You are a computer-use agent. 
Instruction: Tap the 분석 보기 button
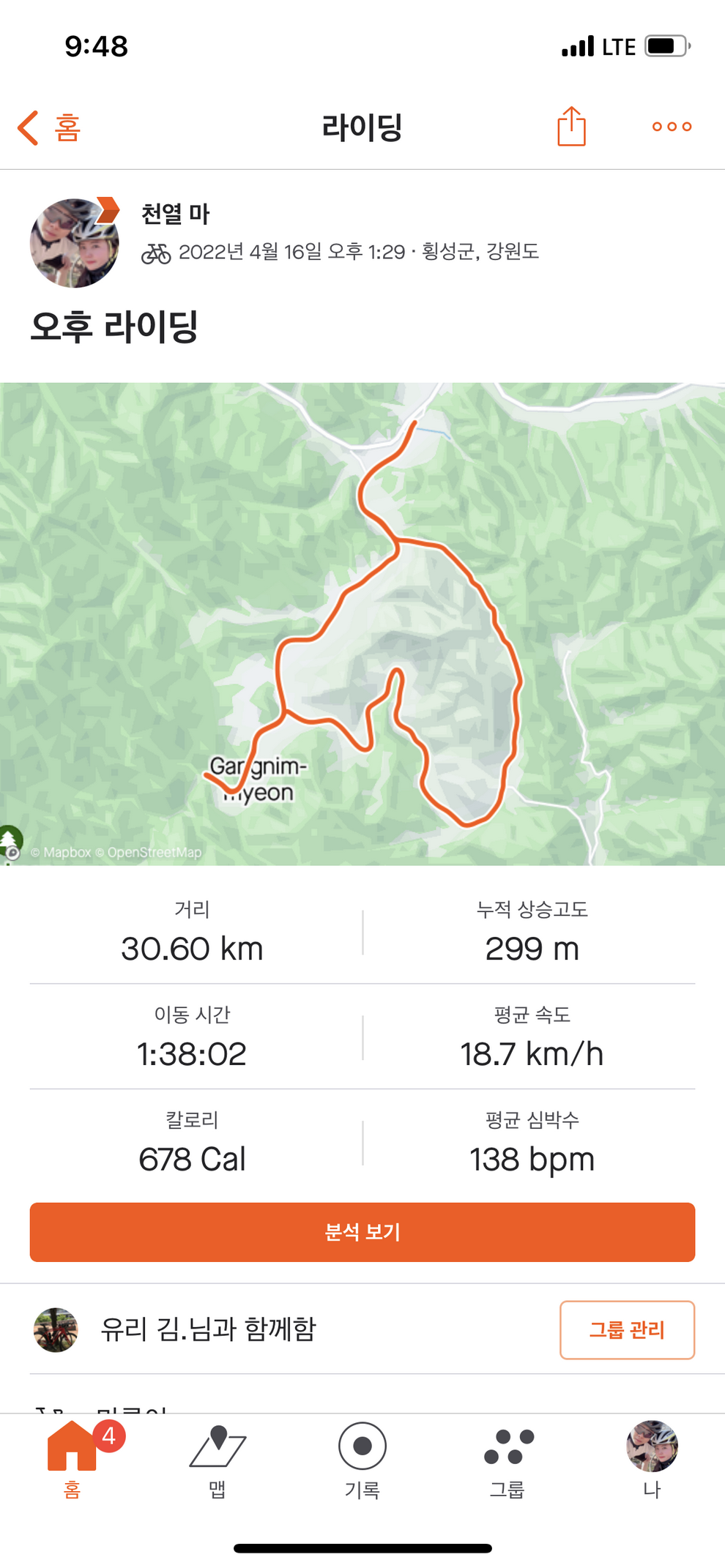click(362, 1232)
